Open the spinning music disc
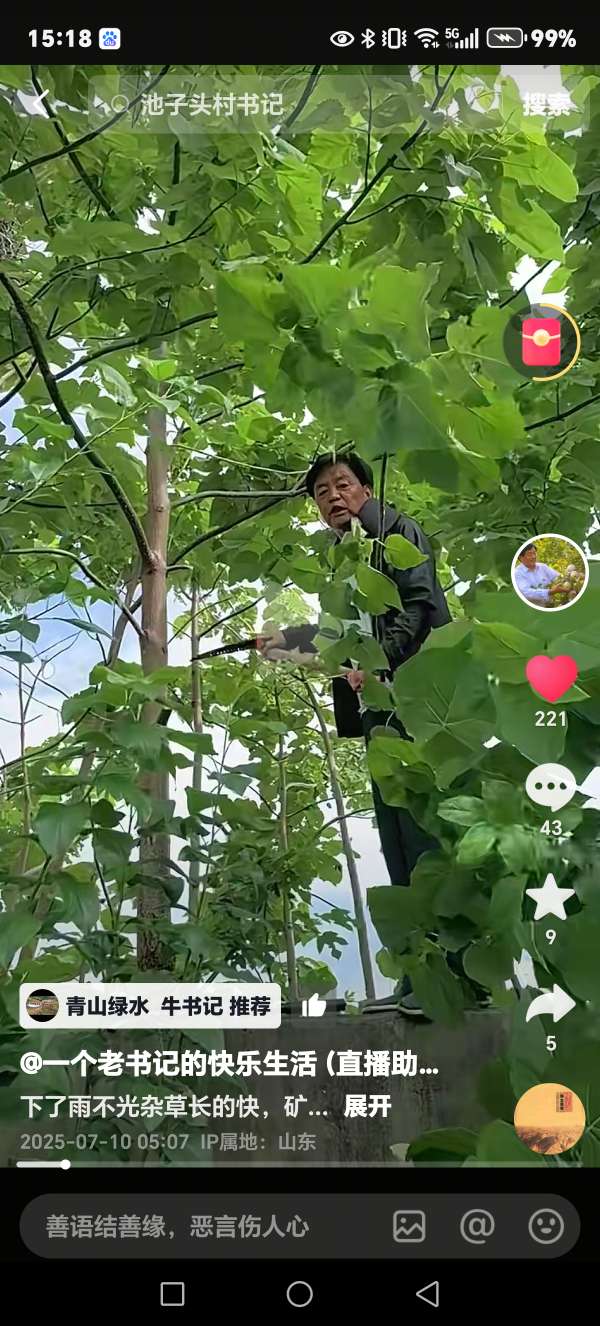Viewport: 600px width, 1326px height. click(550, 1118)
